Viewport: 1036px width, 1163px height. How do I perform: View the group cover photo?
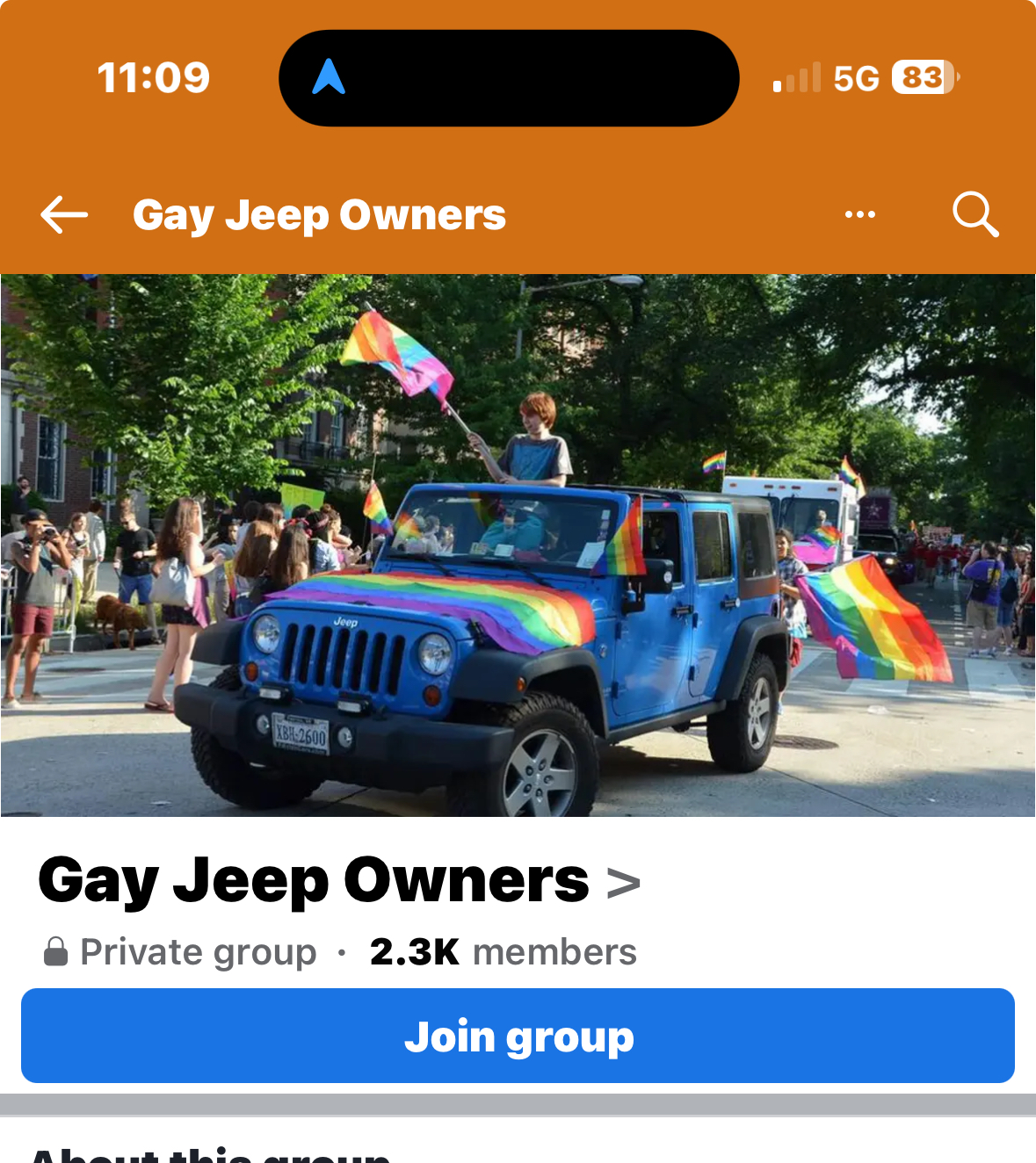click(518, 545)
